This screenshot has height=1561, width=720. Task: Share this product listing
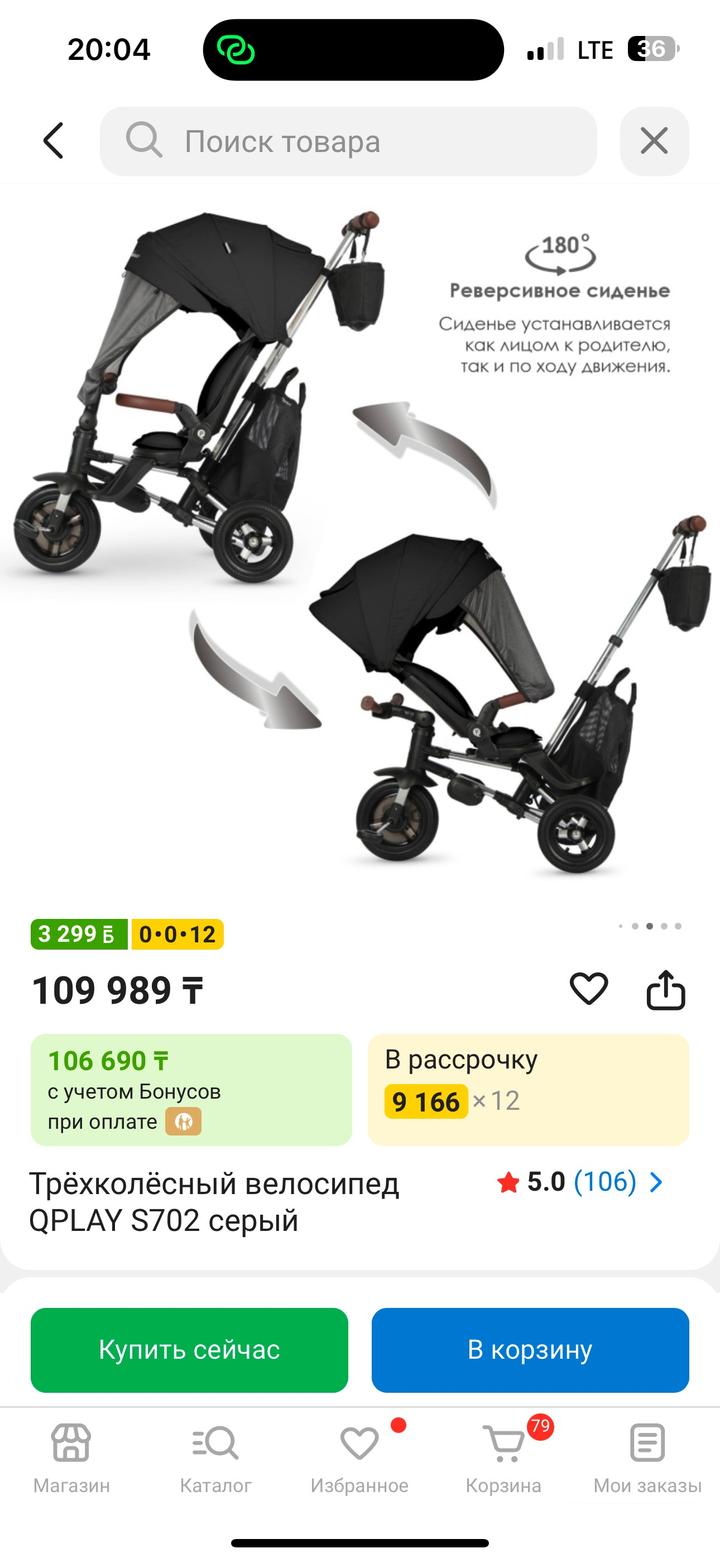(665, 990)
